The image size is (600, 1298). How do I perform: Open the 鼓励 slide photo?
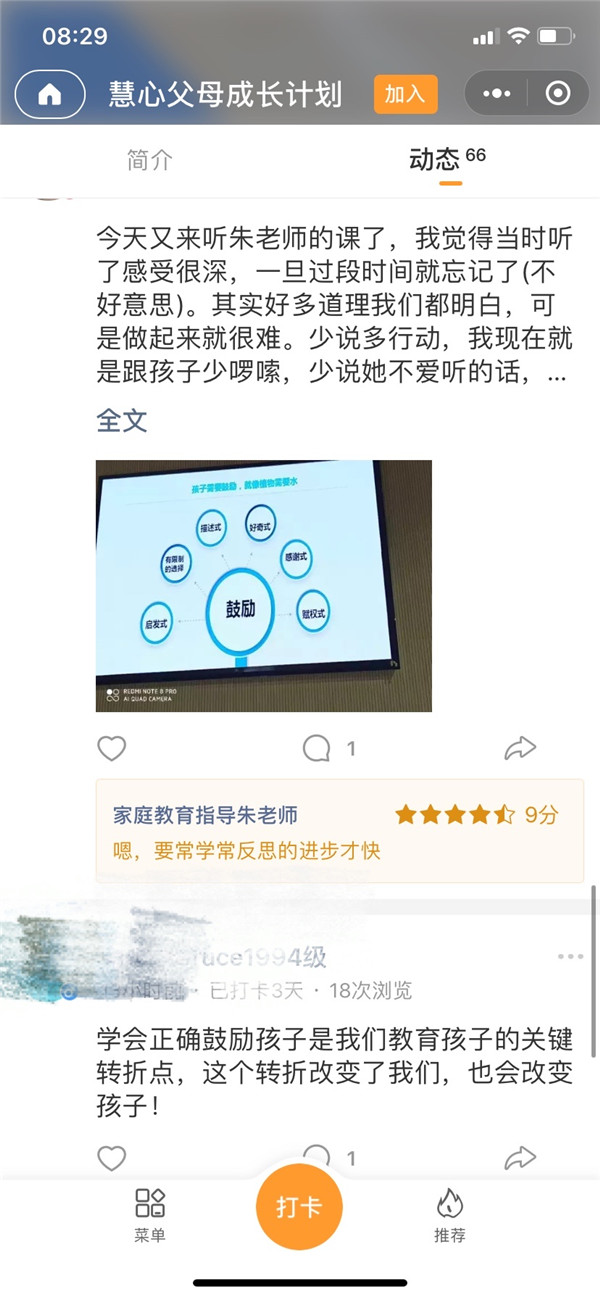263,585
